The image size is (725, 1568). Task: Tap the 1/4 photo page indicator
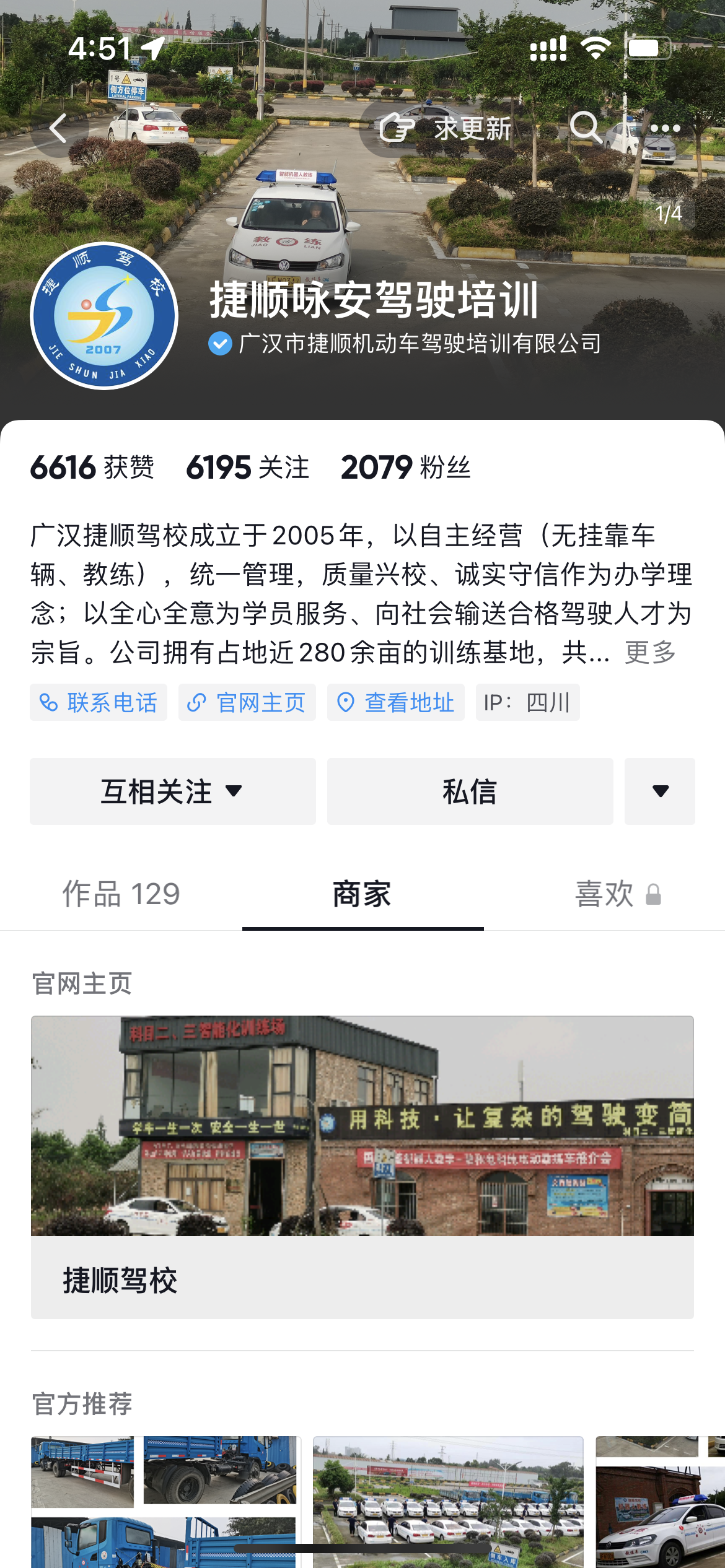(668, 215)
